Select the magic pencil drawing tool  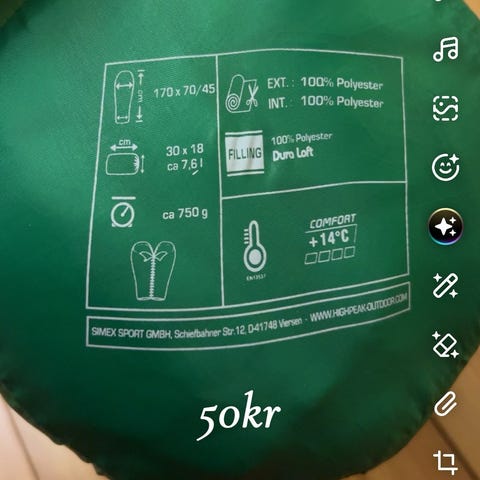(x=446, y=285)
